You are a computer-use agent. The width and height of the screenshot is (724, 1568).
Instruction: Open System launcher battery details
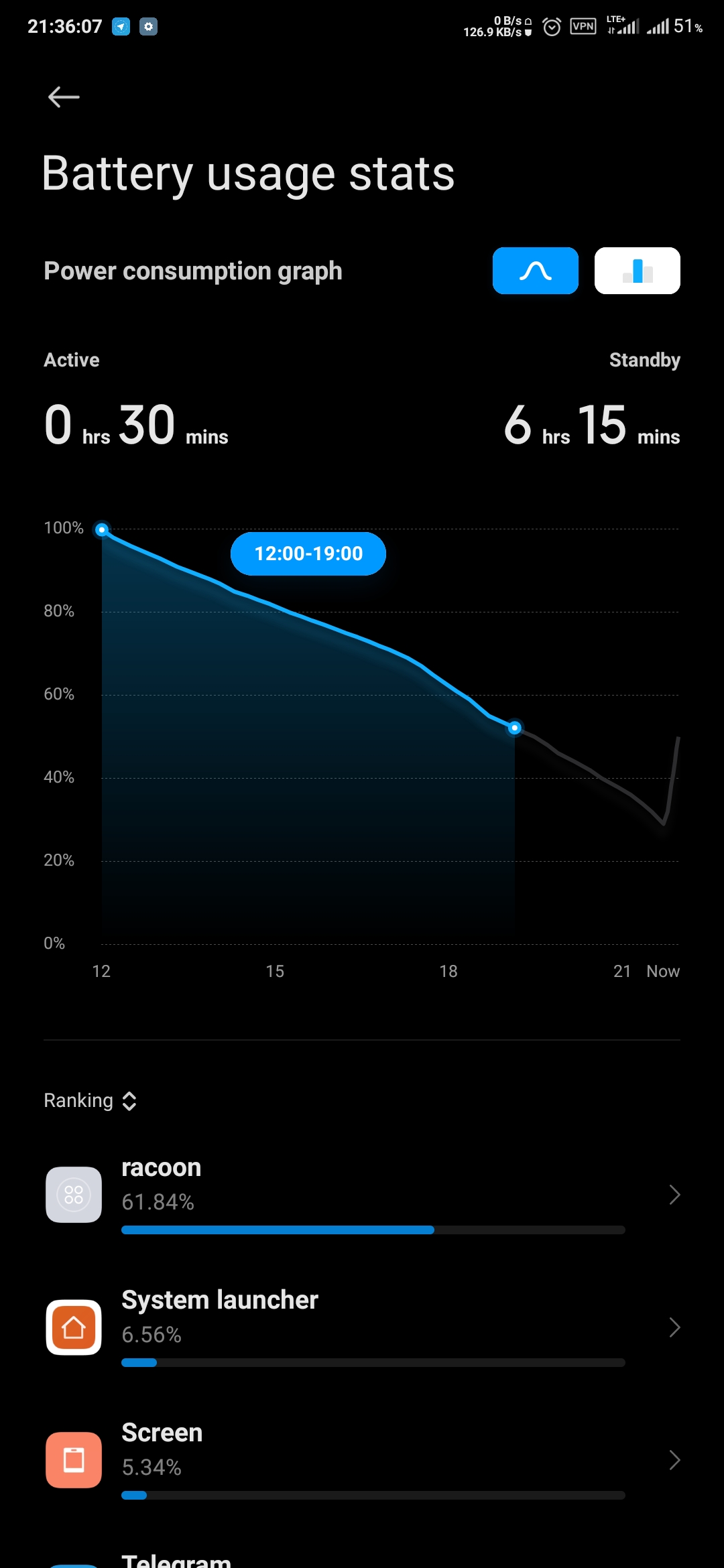click(x=362, y=1327)
